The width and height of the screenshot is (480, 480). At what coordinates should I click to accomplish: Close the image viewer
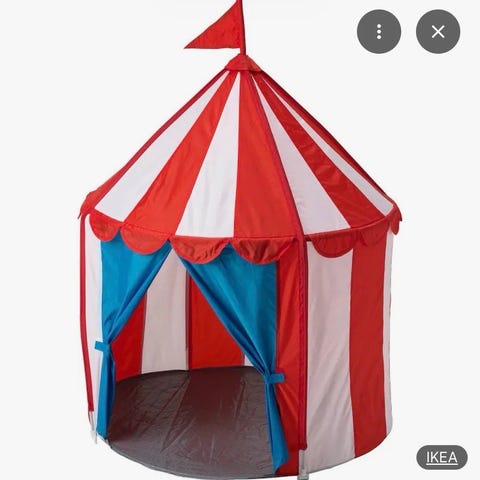pos(438,32)
